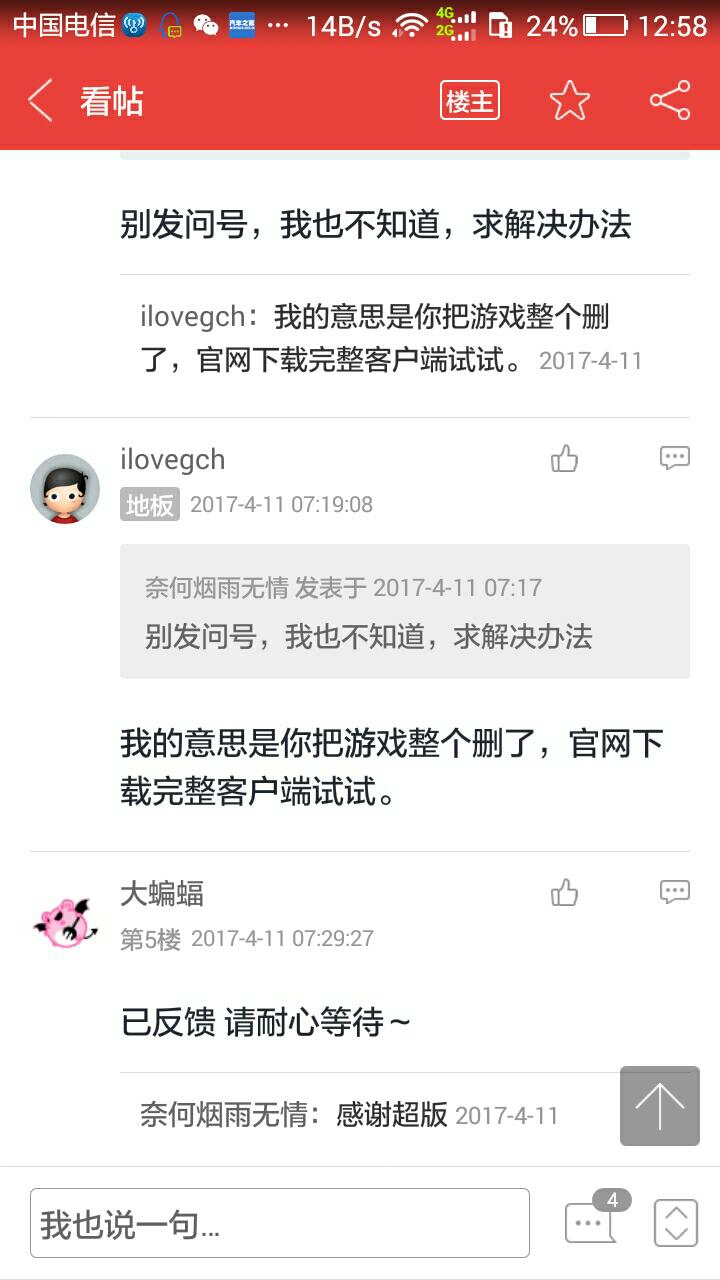This screenshot has height=1280, width=720.
Task: Like ilovegch's reply
Action: [x=565, y=459]
